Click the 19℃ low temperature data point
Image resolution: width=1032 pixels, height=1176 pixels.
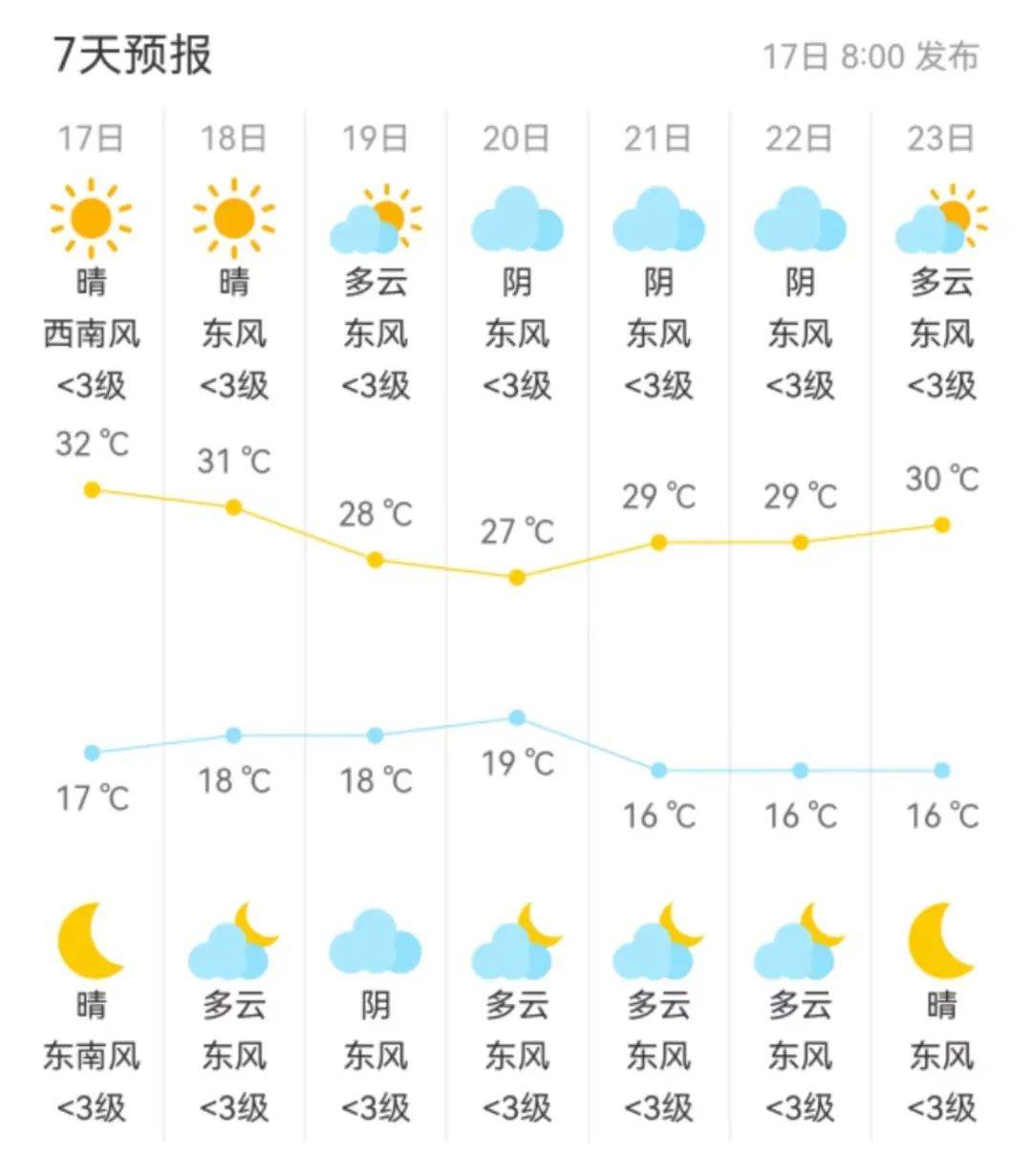coord(517,717)
